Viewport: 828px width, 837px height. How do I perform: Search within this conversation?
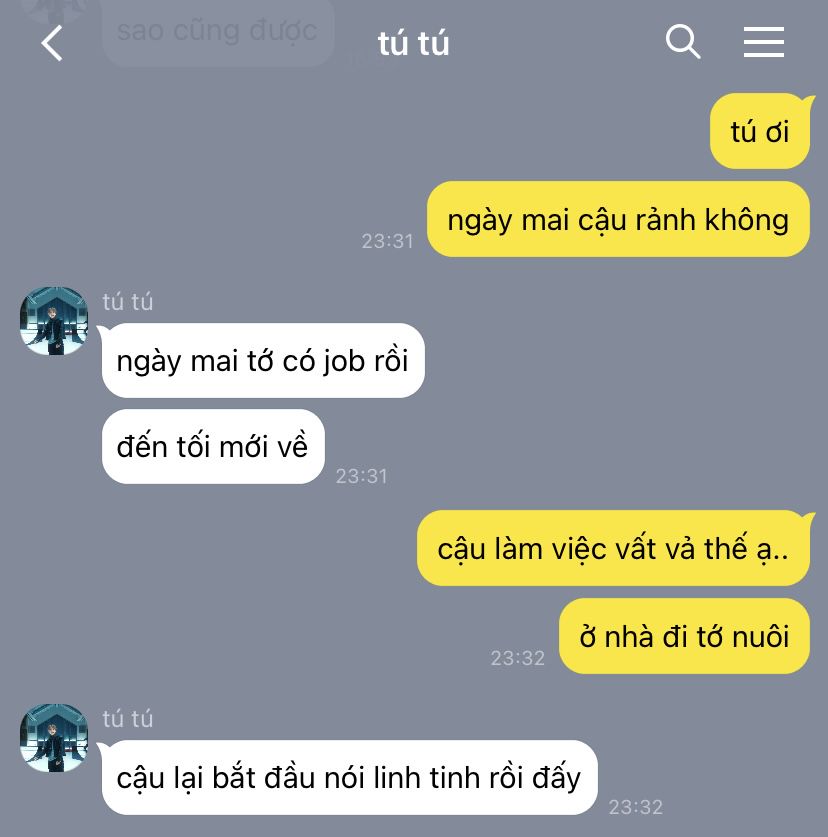pyautogui.click(x=683, y=41)
